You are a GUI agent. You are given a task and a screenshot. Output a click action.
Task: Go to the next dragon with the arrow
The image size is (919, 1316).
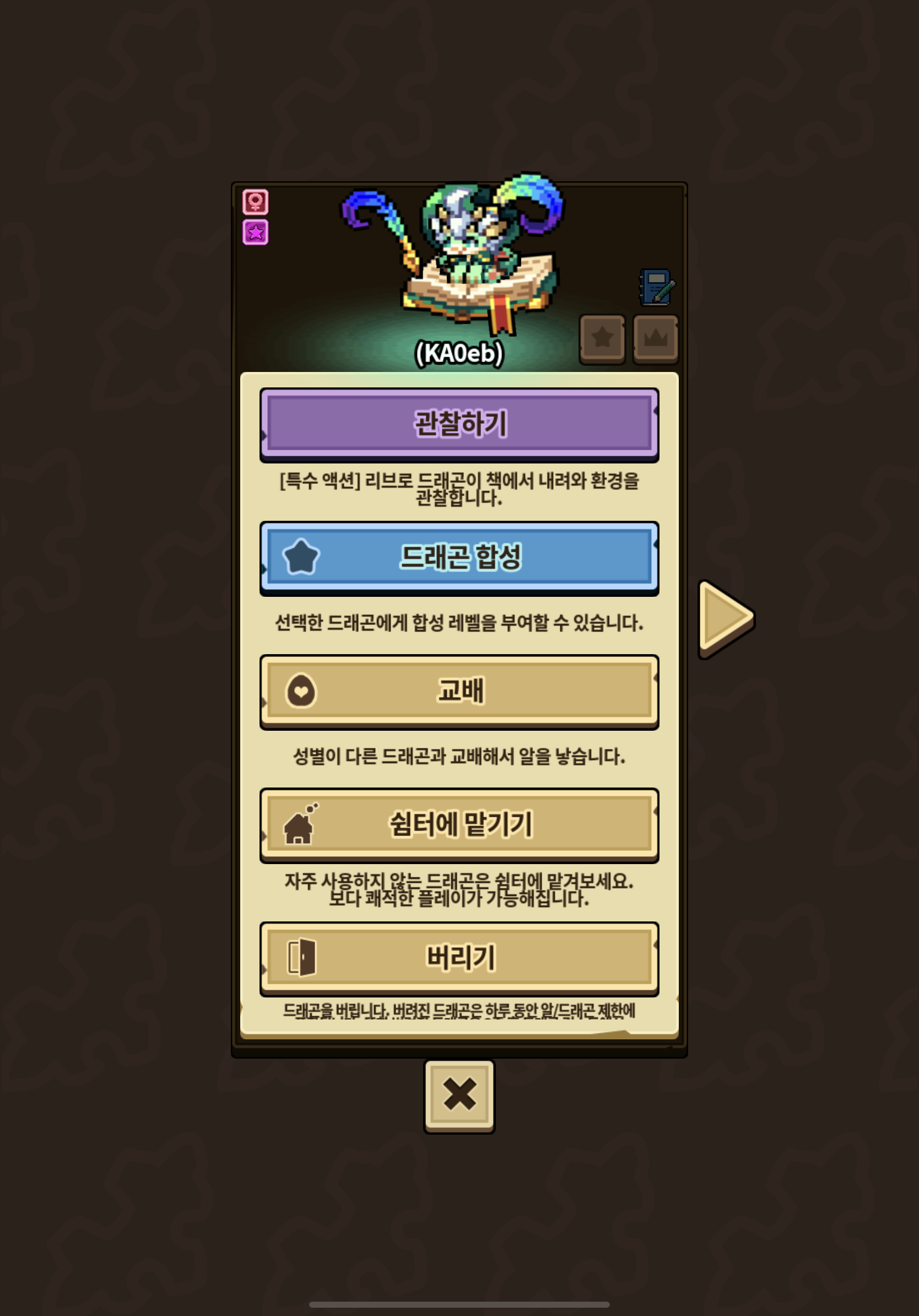[x=726, y=619]
